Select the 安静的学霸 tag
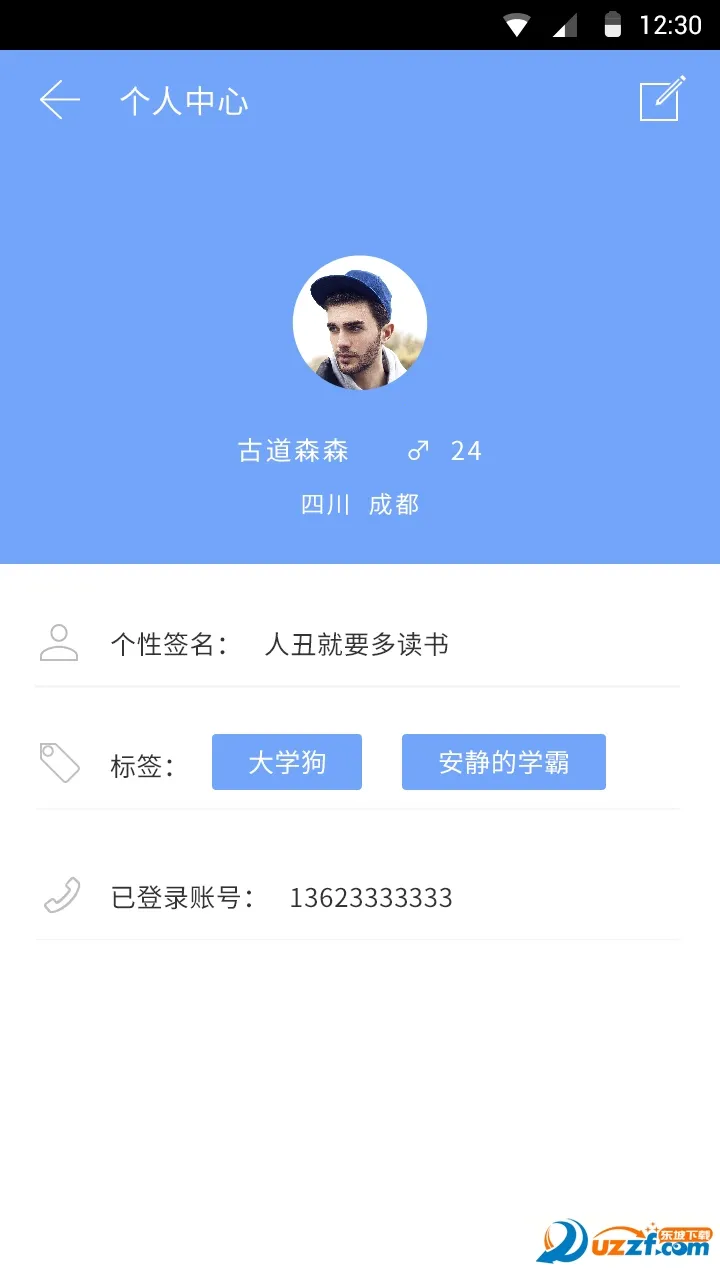This screenshot has width=720, height=1280. tap(504, 761)
